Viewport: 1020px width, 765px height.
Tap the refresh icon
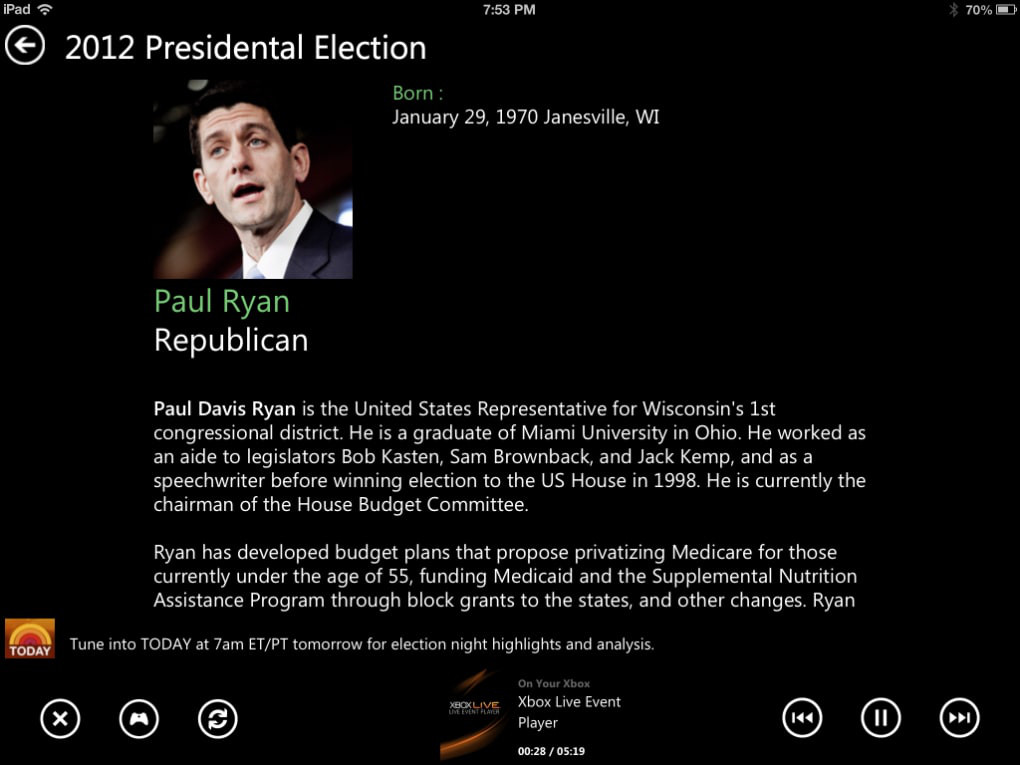click(218, 718)
